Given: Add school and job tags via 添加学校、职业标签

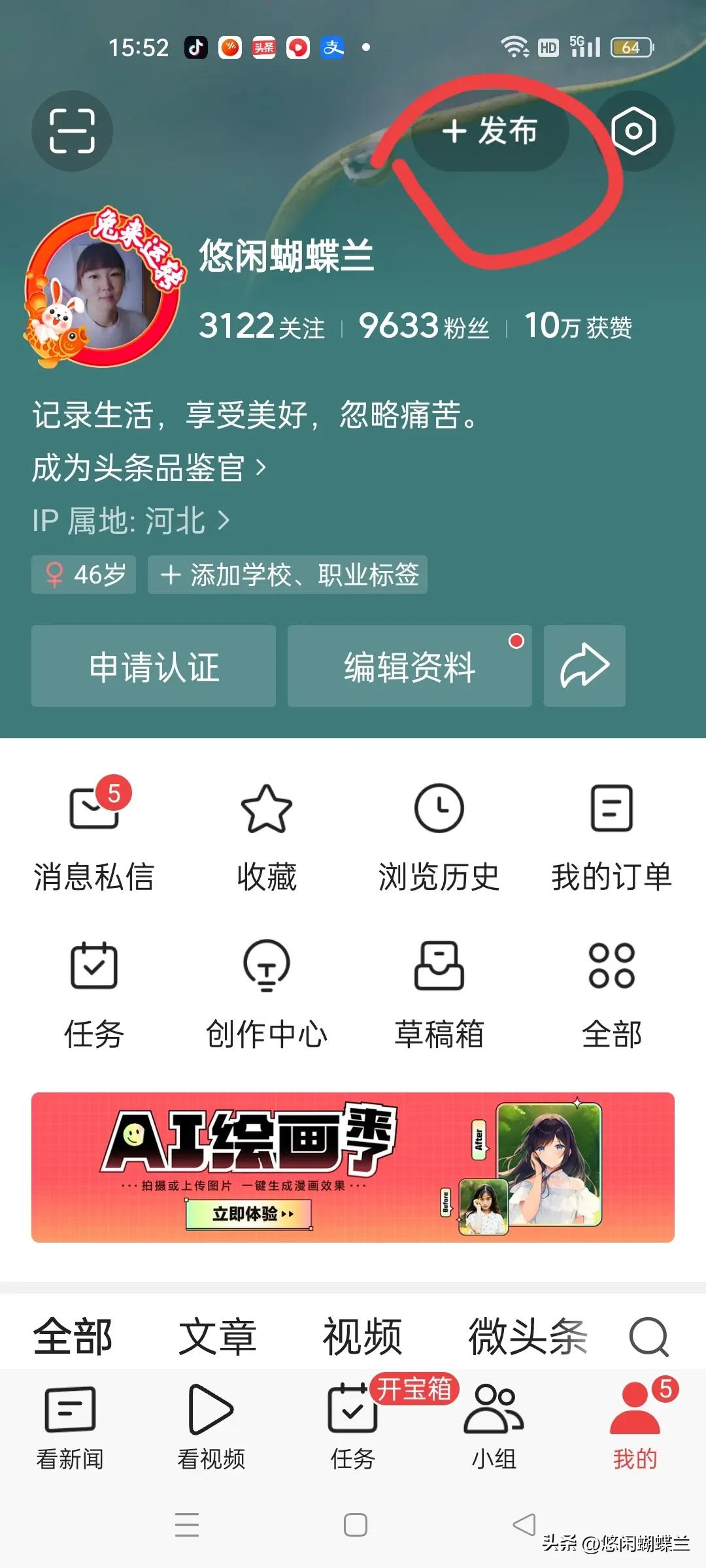Looking at the screenshot, I should pyautogui.click(x=288, y=575).
